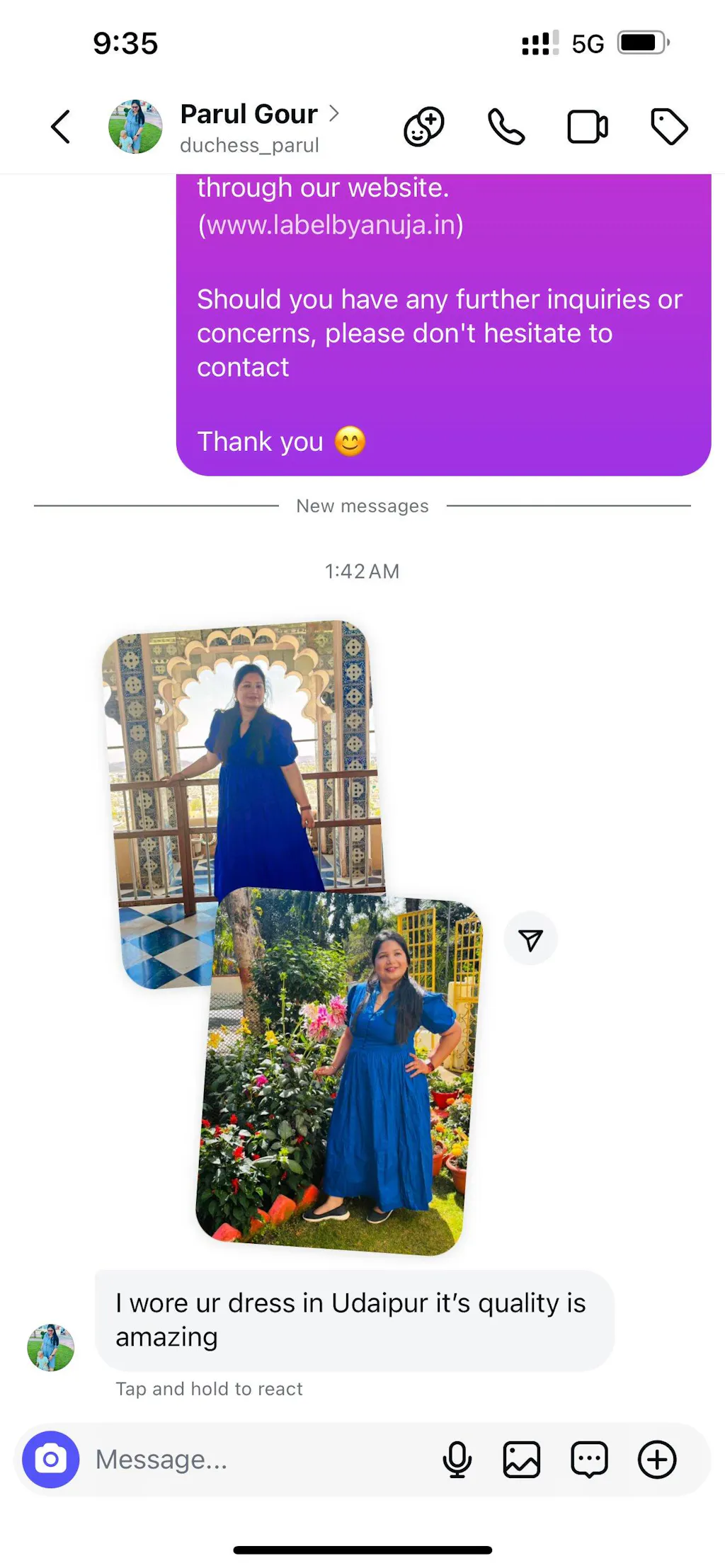Tap Parul's small avatar beside her message
This screenshot has width=725, height=1568.
pos(50,1347)
